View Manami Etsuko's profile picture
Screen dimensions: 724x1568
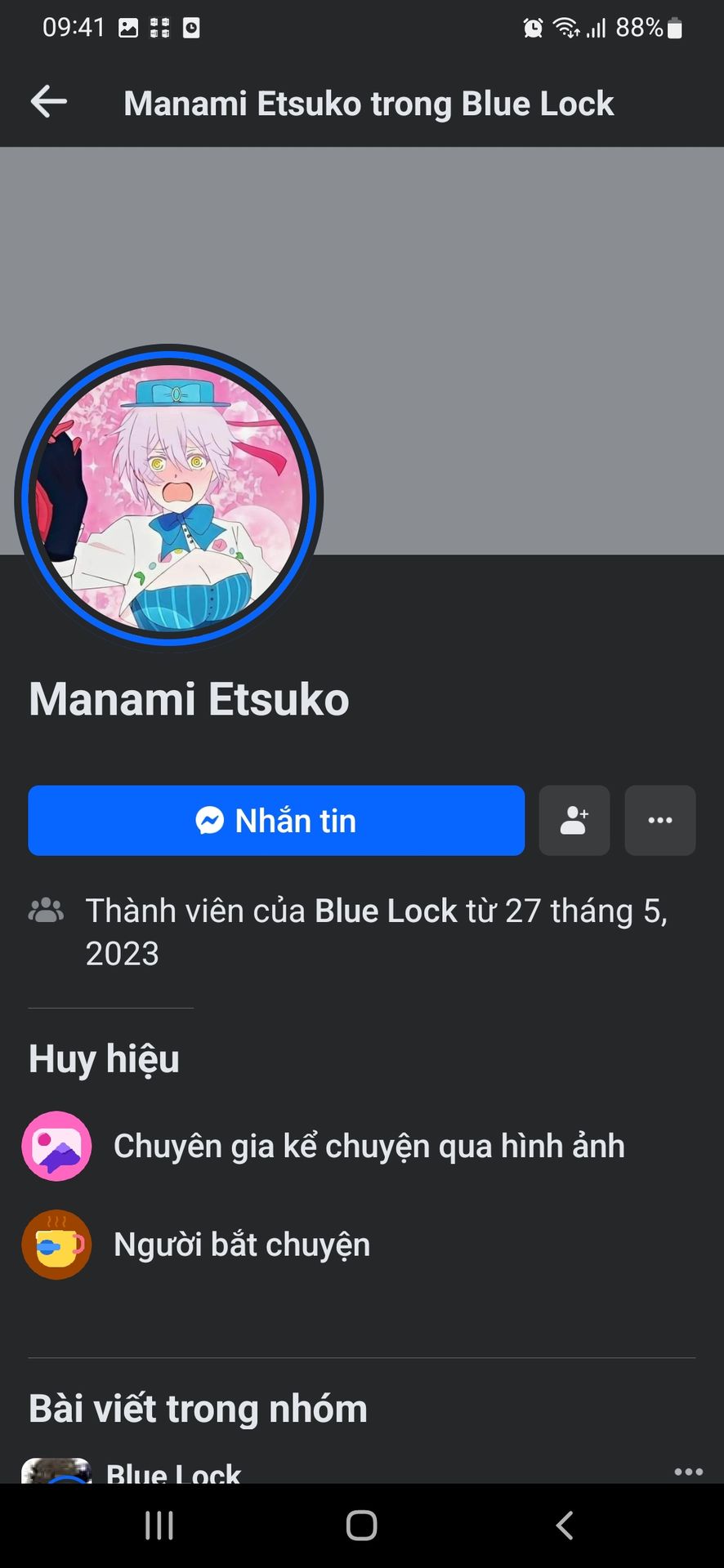click(x=169, y=498)
